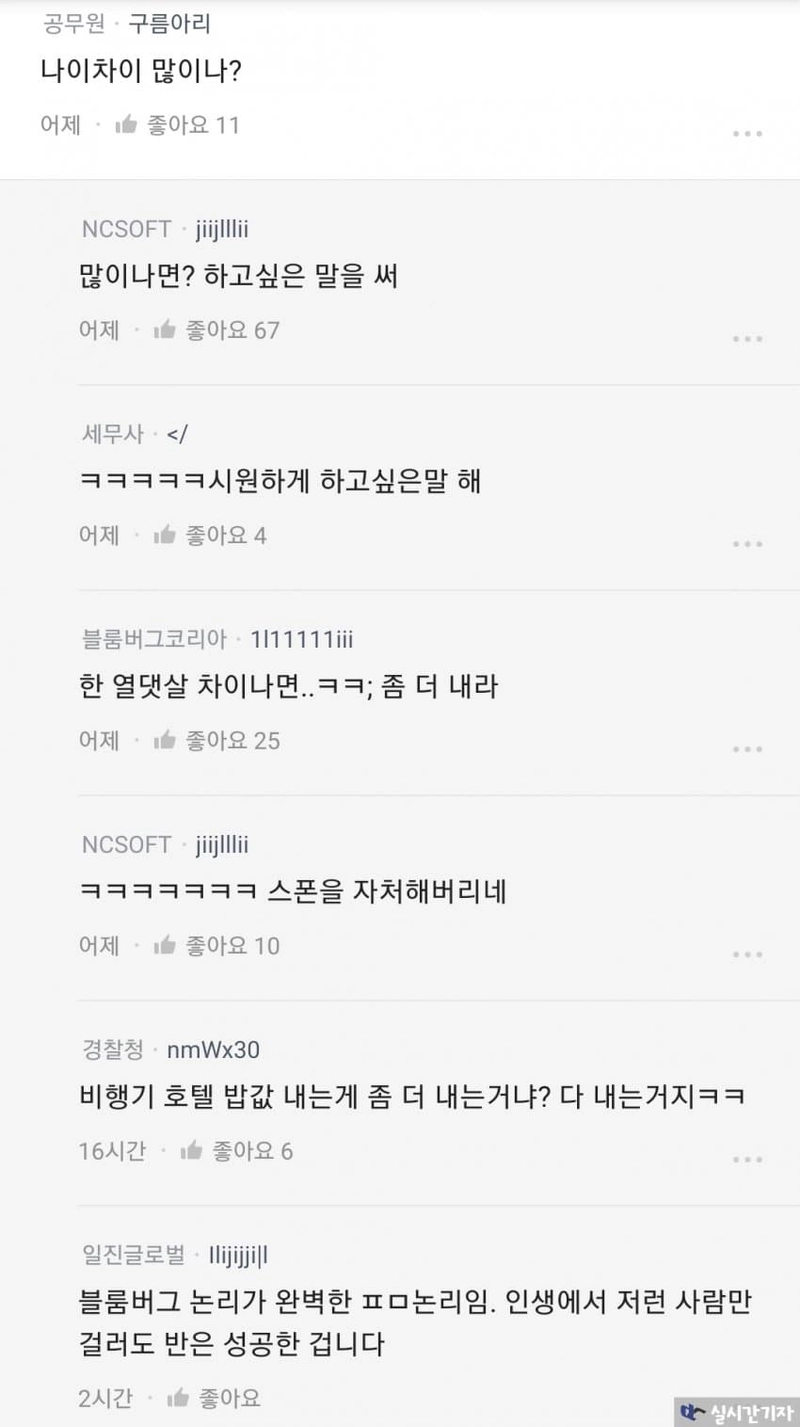
Task: Open more options on the '스폰을 자처해버리네' reply
Action: 748,954
